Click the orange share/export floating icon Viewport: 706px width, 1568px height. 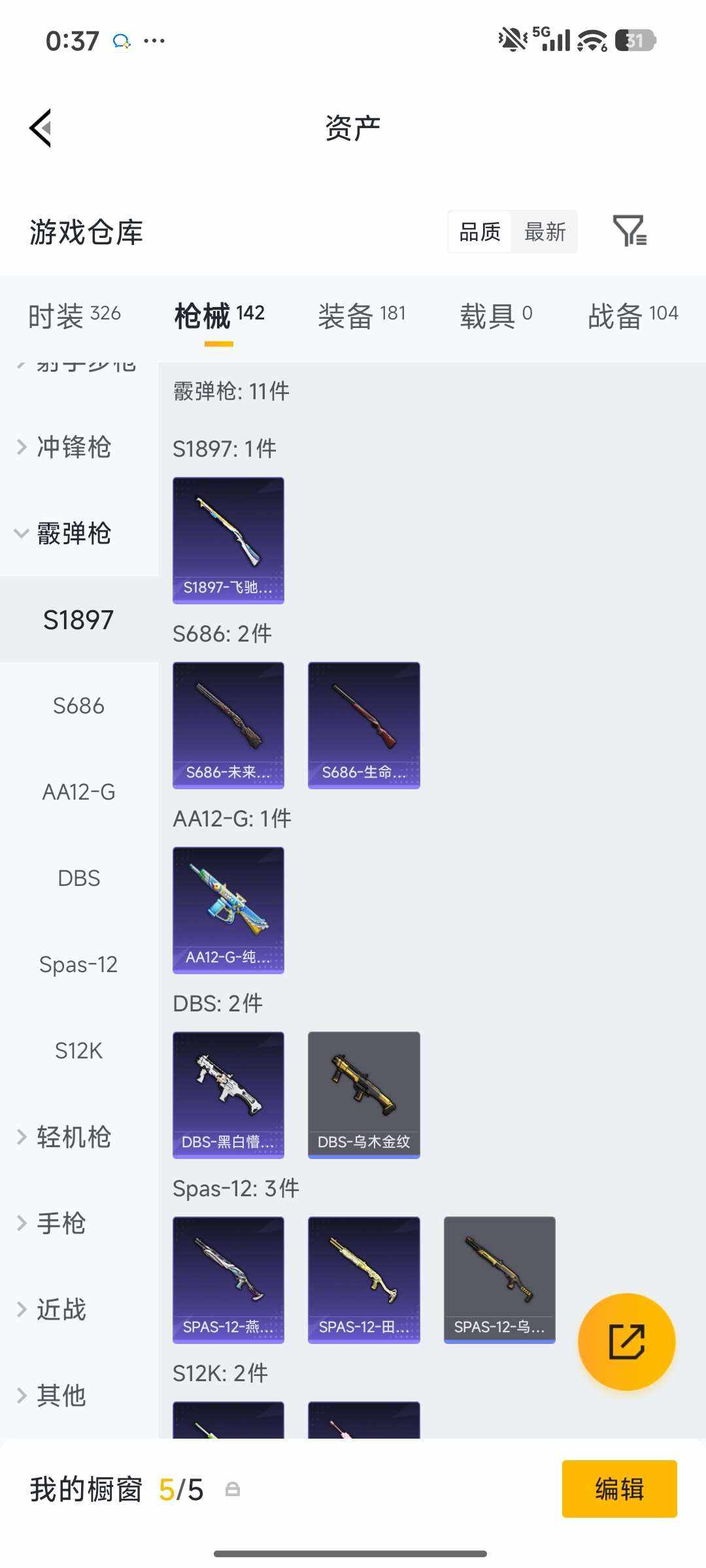point(626,1341)
